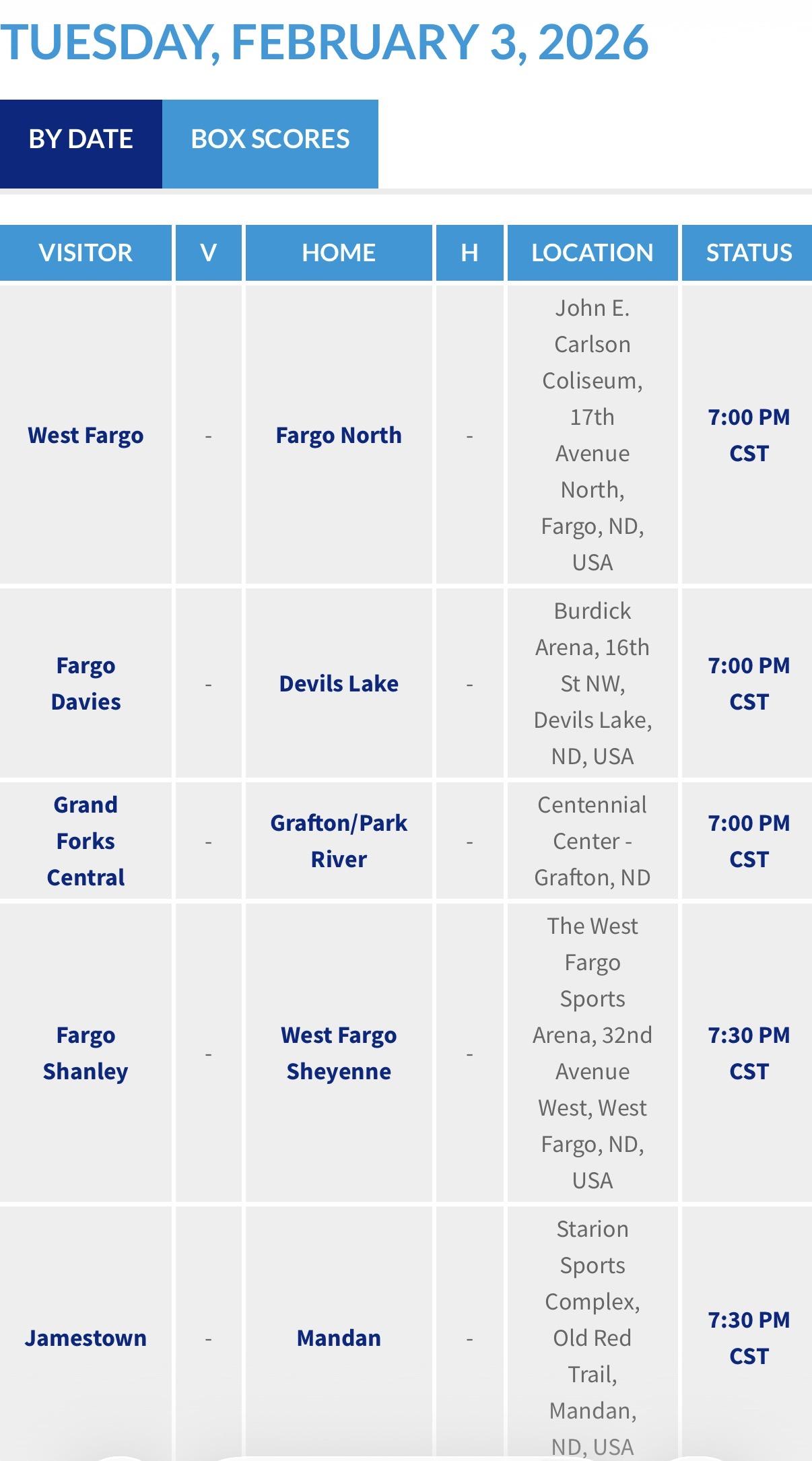Open the Grand Forks Central team link
The height and width of the screenshot is (1461, 812).
point(86,841)
